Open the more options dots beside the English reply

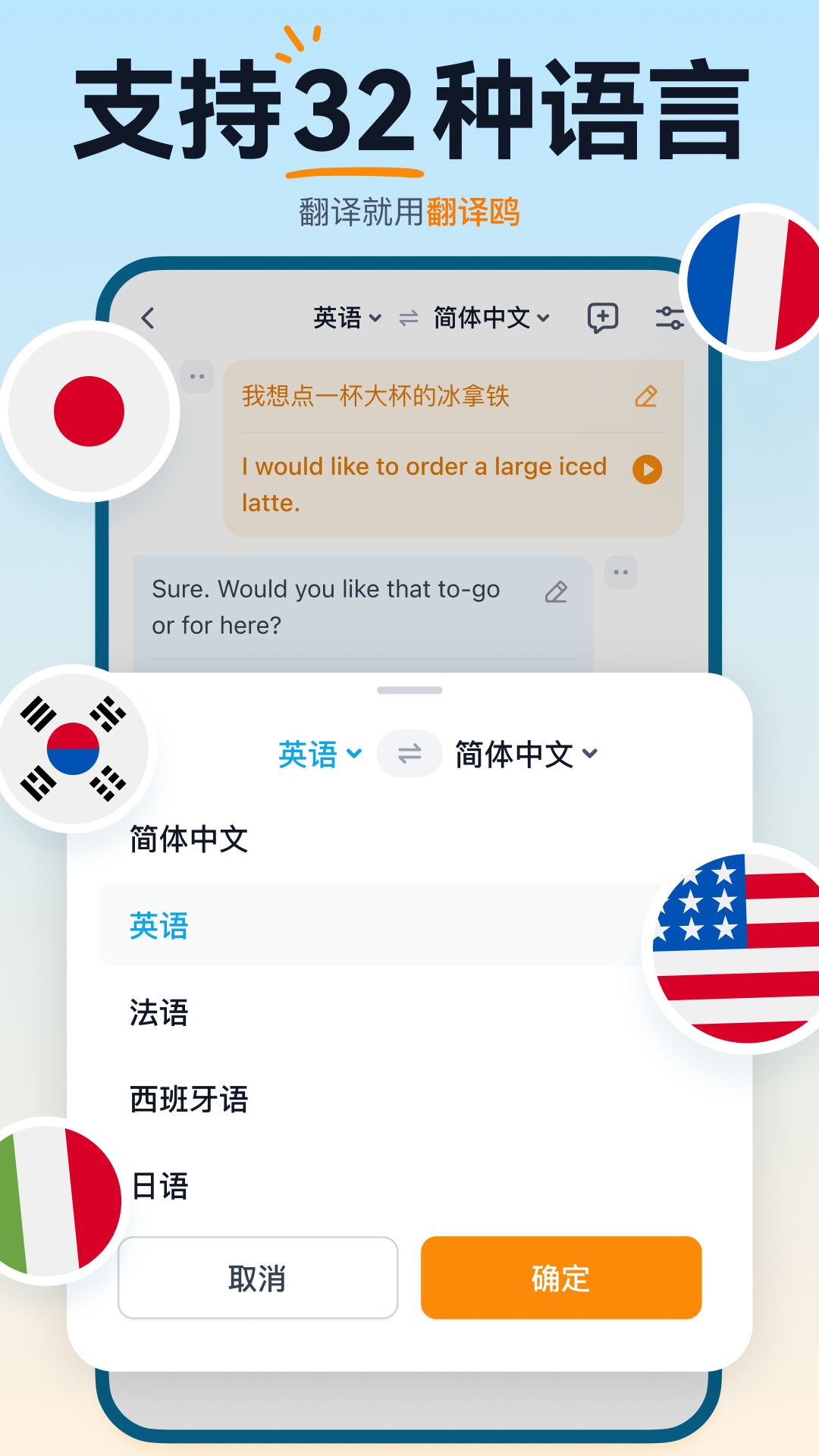(x=621, y=573)
